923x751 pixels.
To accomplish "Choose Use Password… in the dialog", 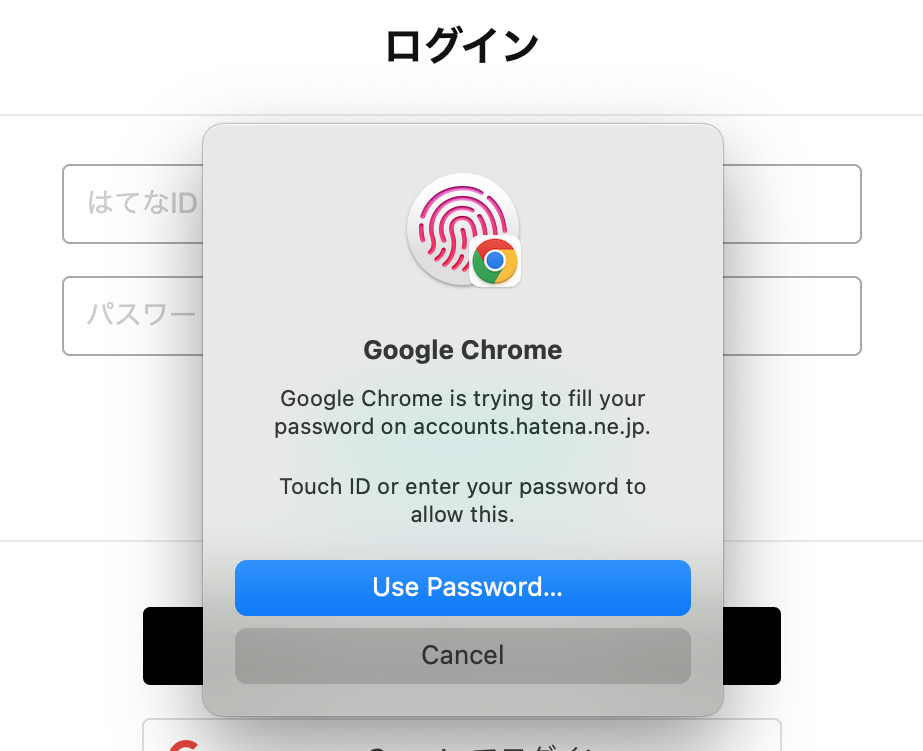I will [x=462, y=587].
